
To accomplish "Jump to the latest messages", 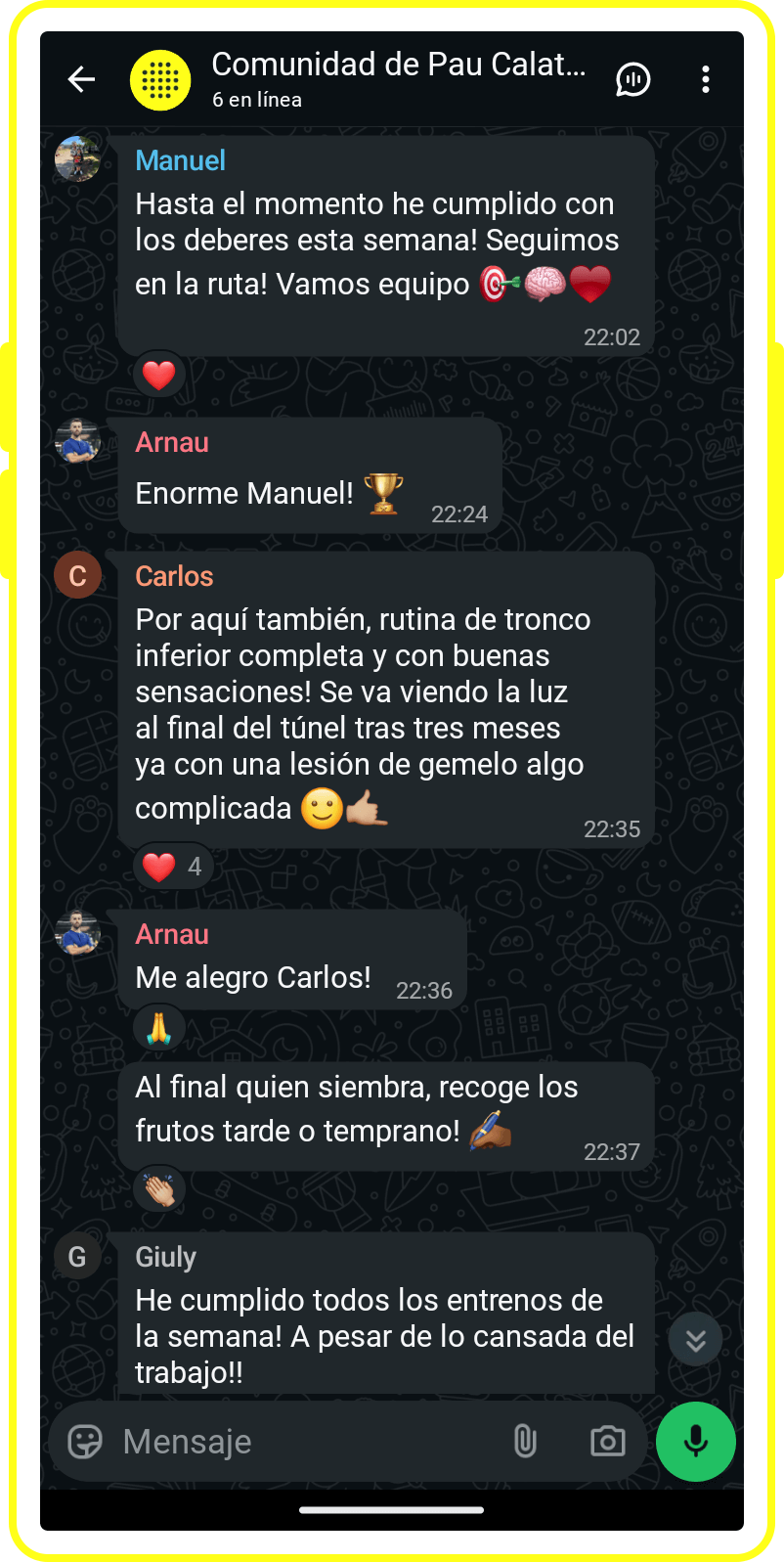I will point(695,1340).
